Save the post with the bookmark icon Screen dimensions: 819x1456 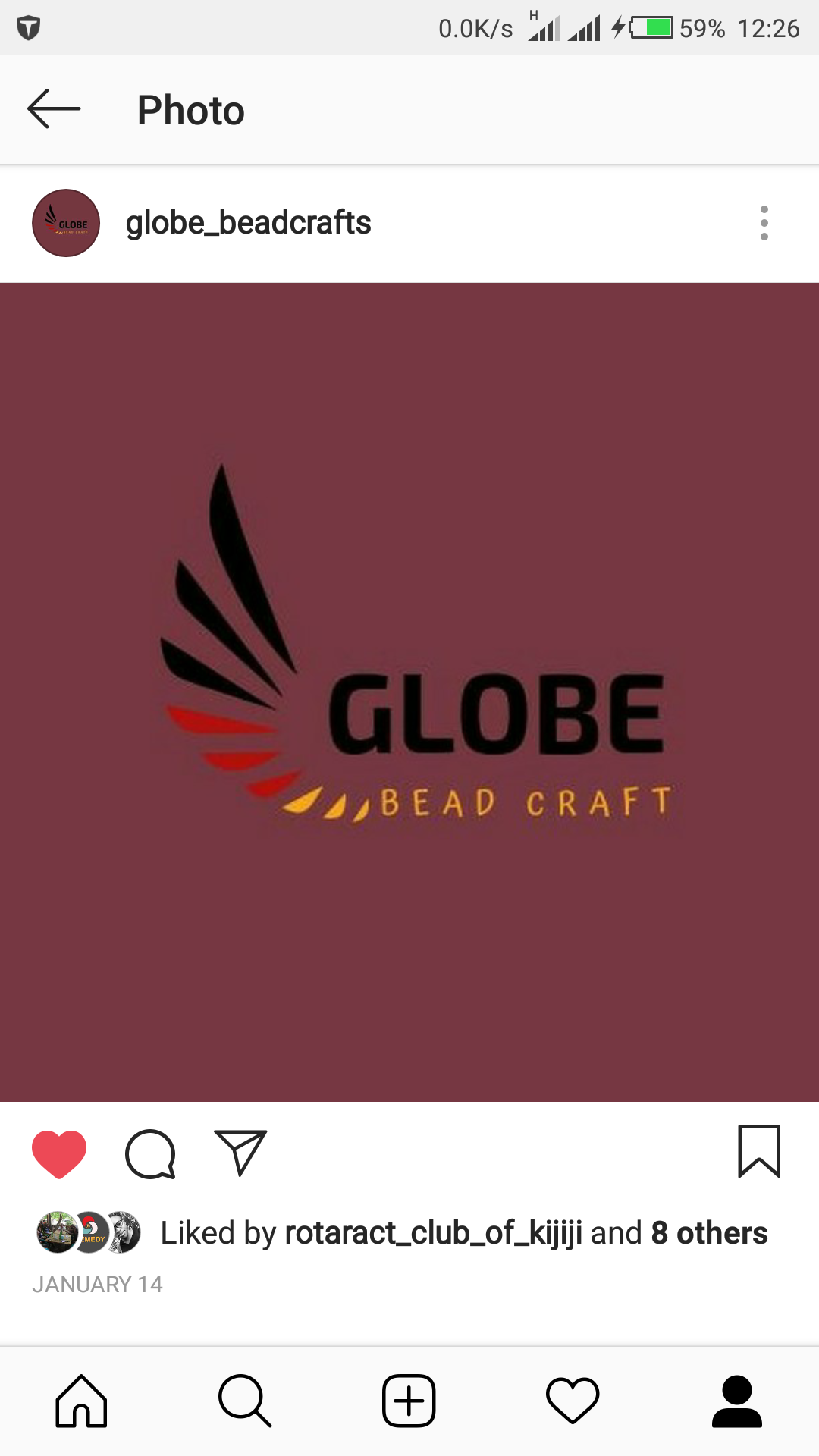coord(759,1151)
